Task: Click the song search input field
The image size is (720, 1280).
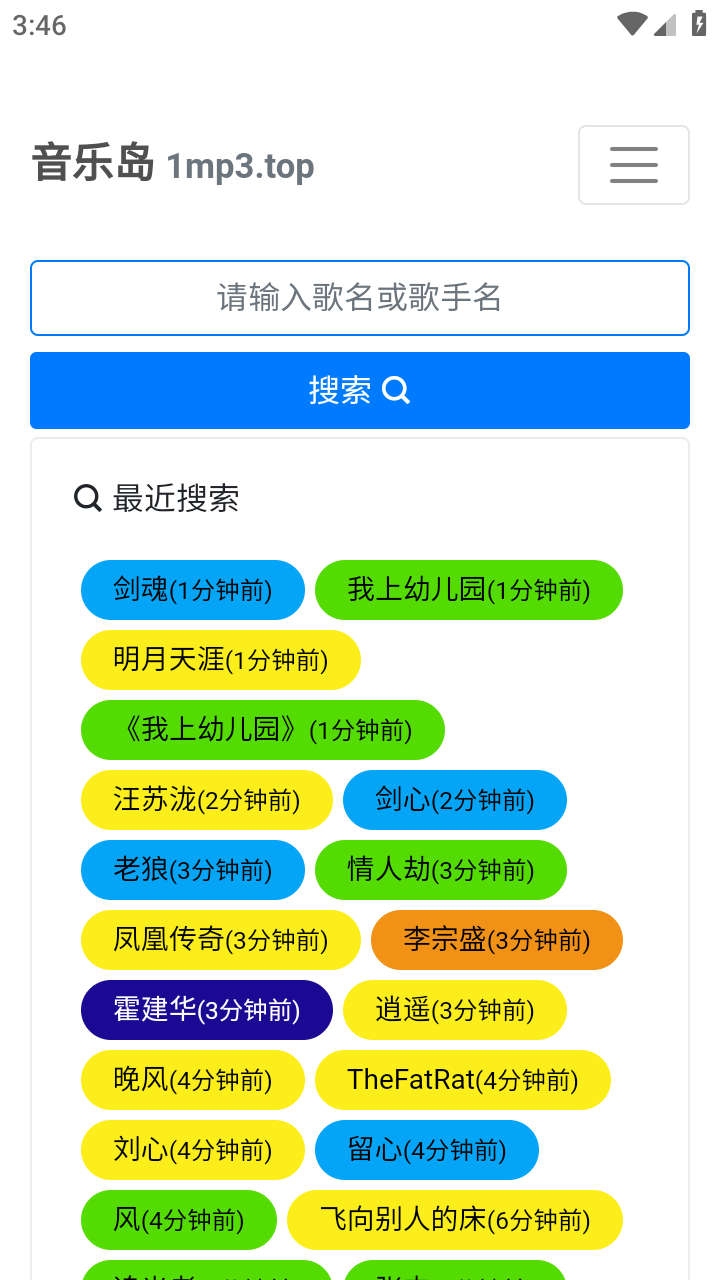Action: [360, 297]
